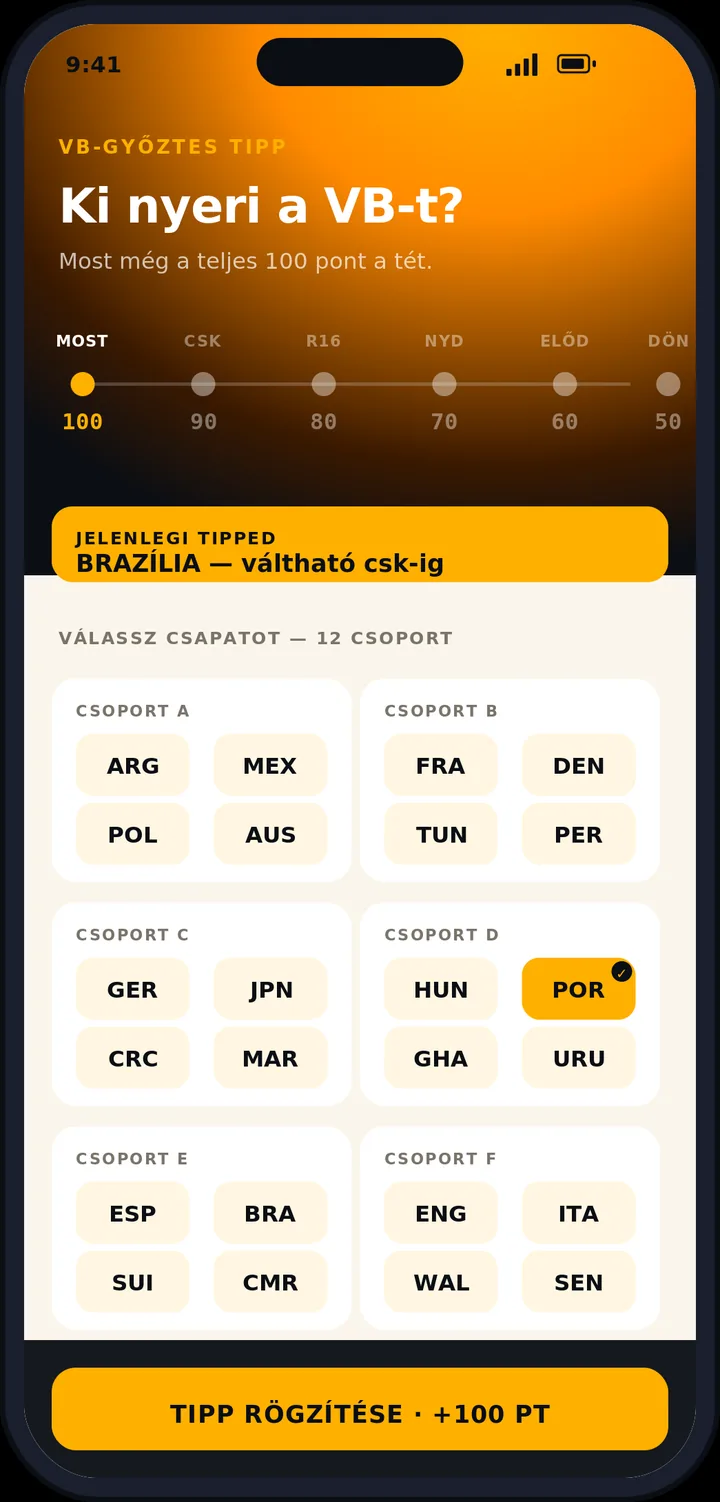Deselect the highlighted POR chip
The height and width of the screenshot is (1502, 720).
(x=579, y=990)
